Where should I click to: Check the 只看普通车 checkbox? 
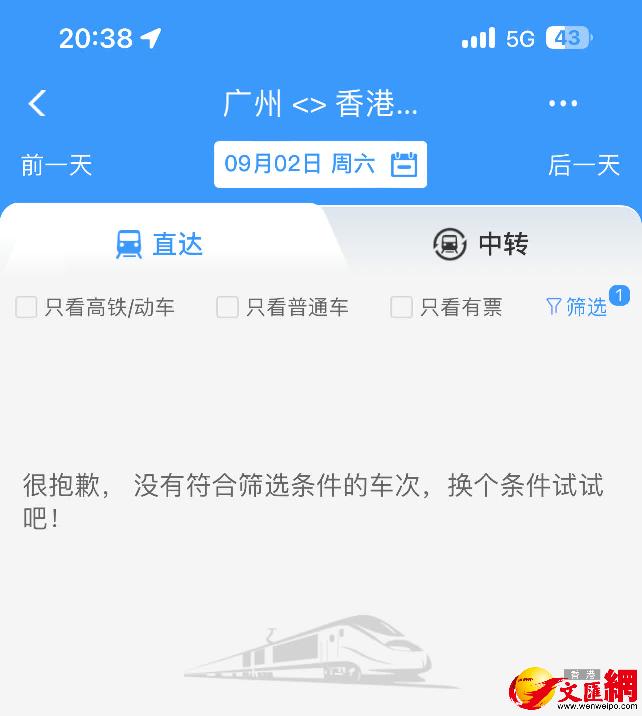(x=228, y=307)
